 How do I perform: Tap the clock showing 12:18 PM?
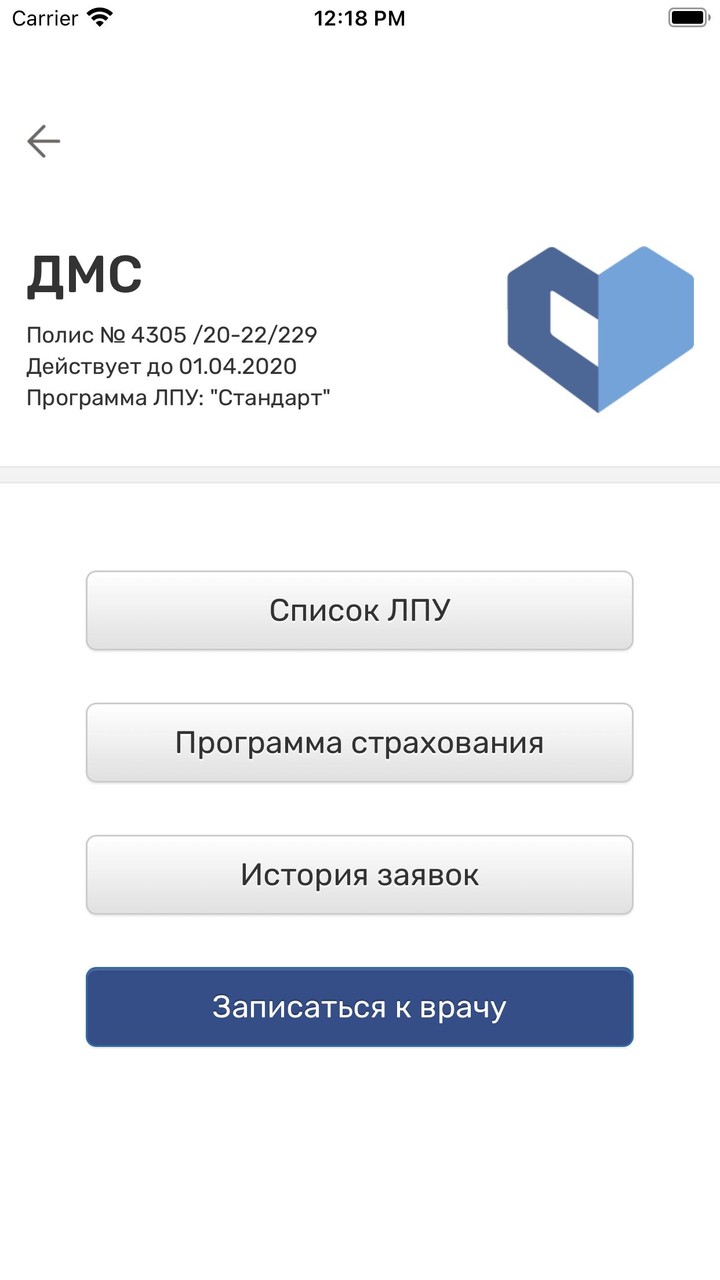pos(358,17)
